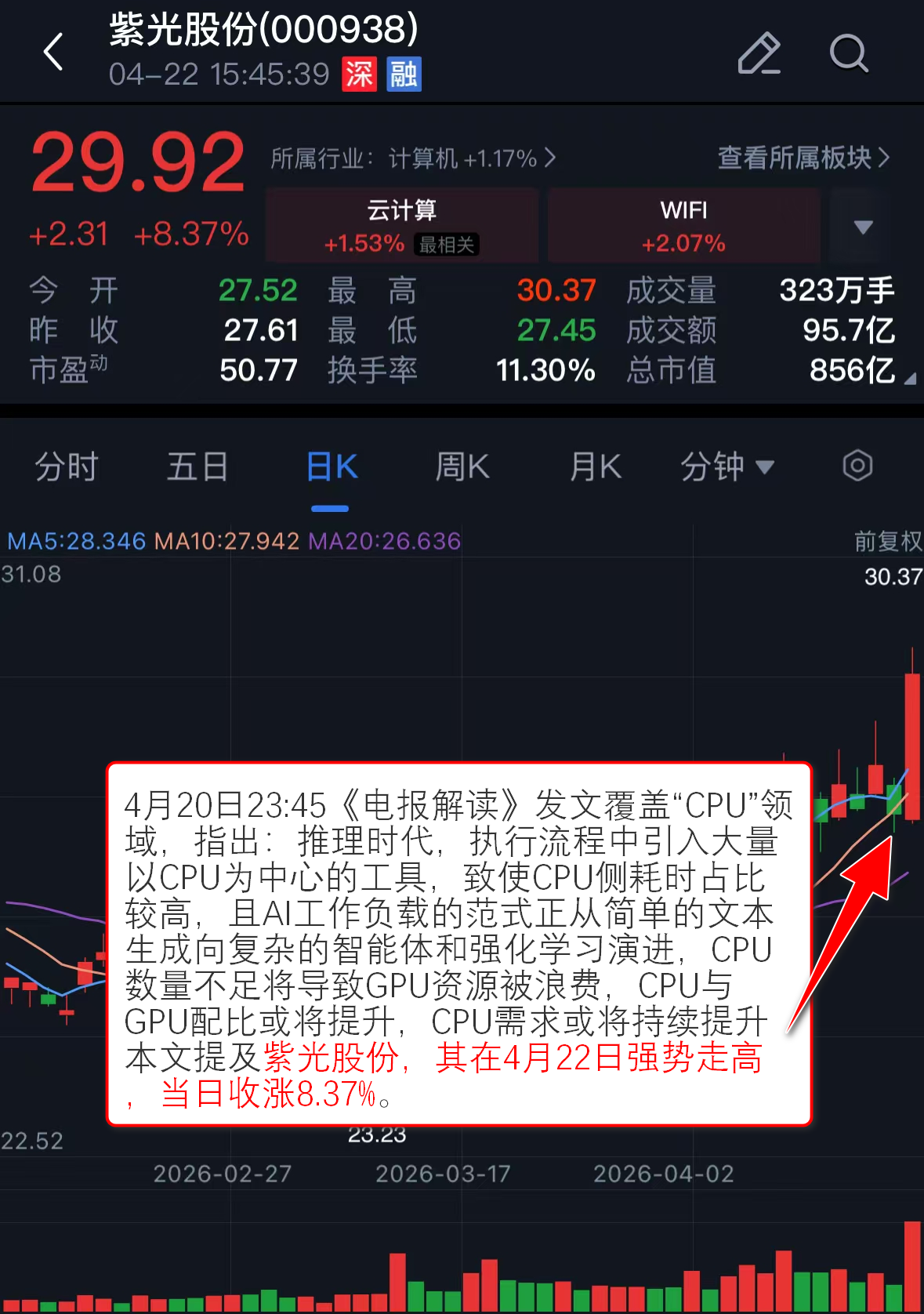Open the WIFI sector chip

click(x=683, y=225)
